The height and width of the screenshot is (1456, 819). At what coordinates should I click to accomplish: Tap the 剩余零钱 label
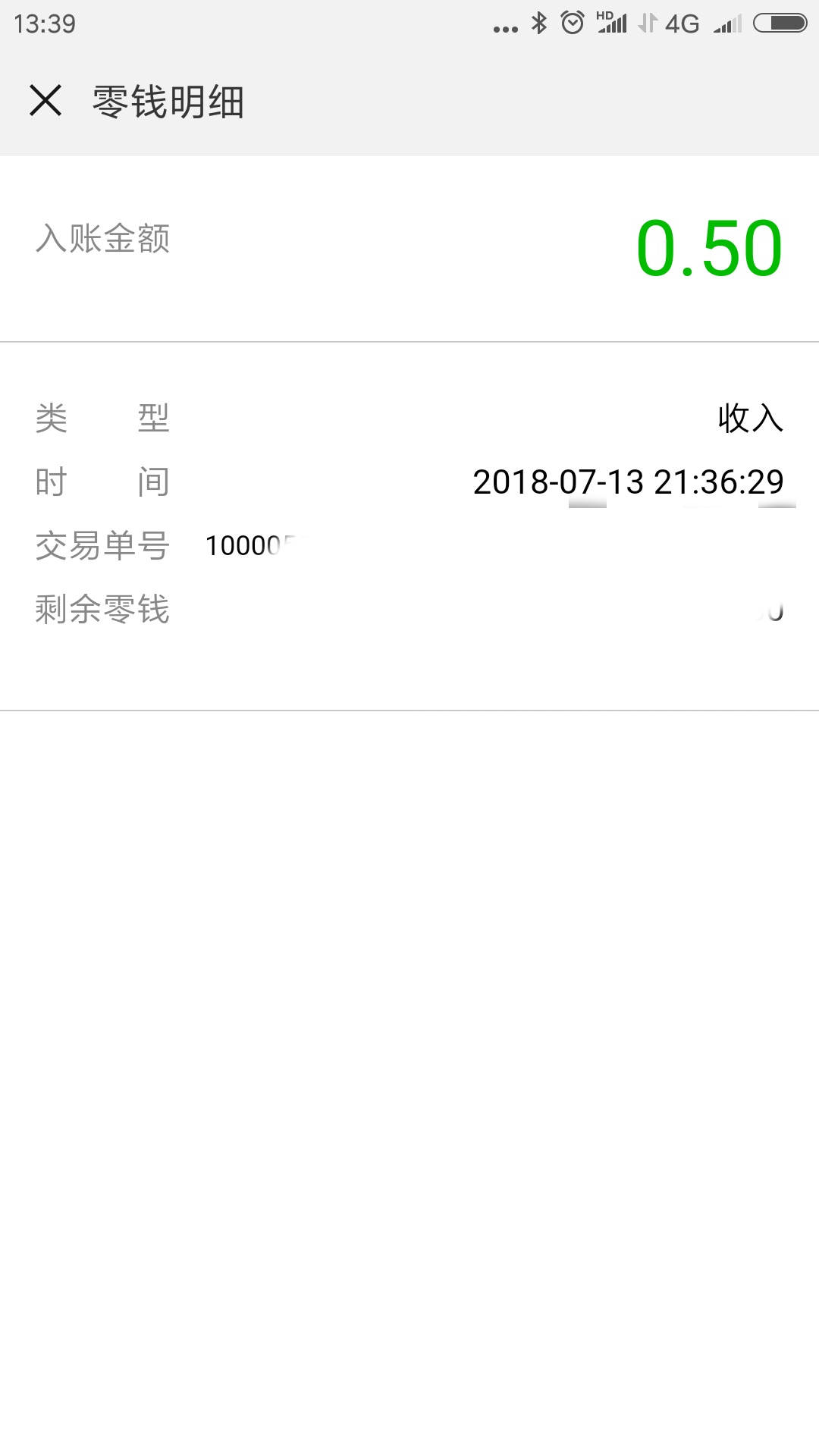pyautogui.click(x=101, y=609)
